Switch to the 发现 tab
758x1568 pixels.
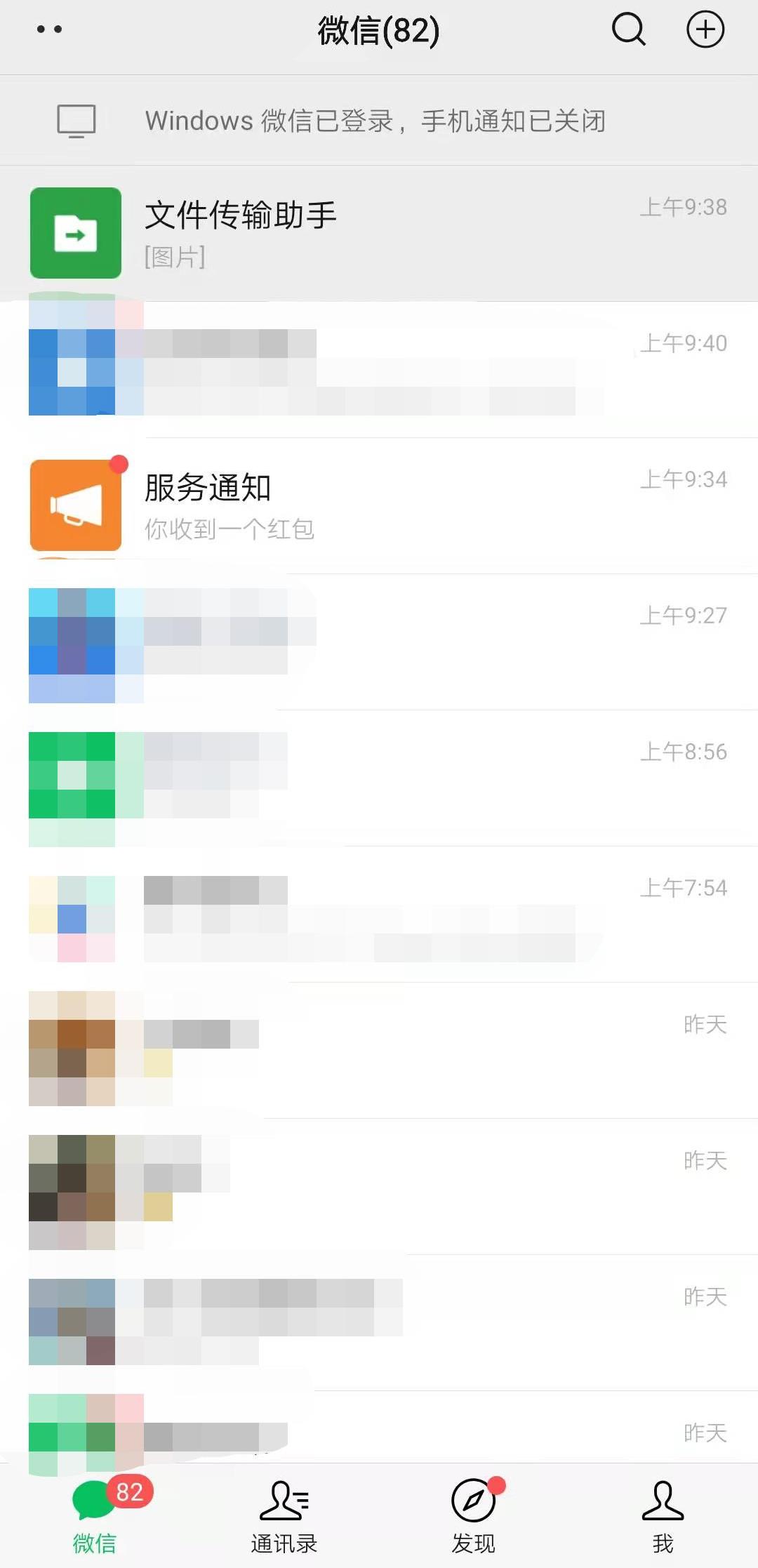(474, 1516)
